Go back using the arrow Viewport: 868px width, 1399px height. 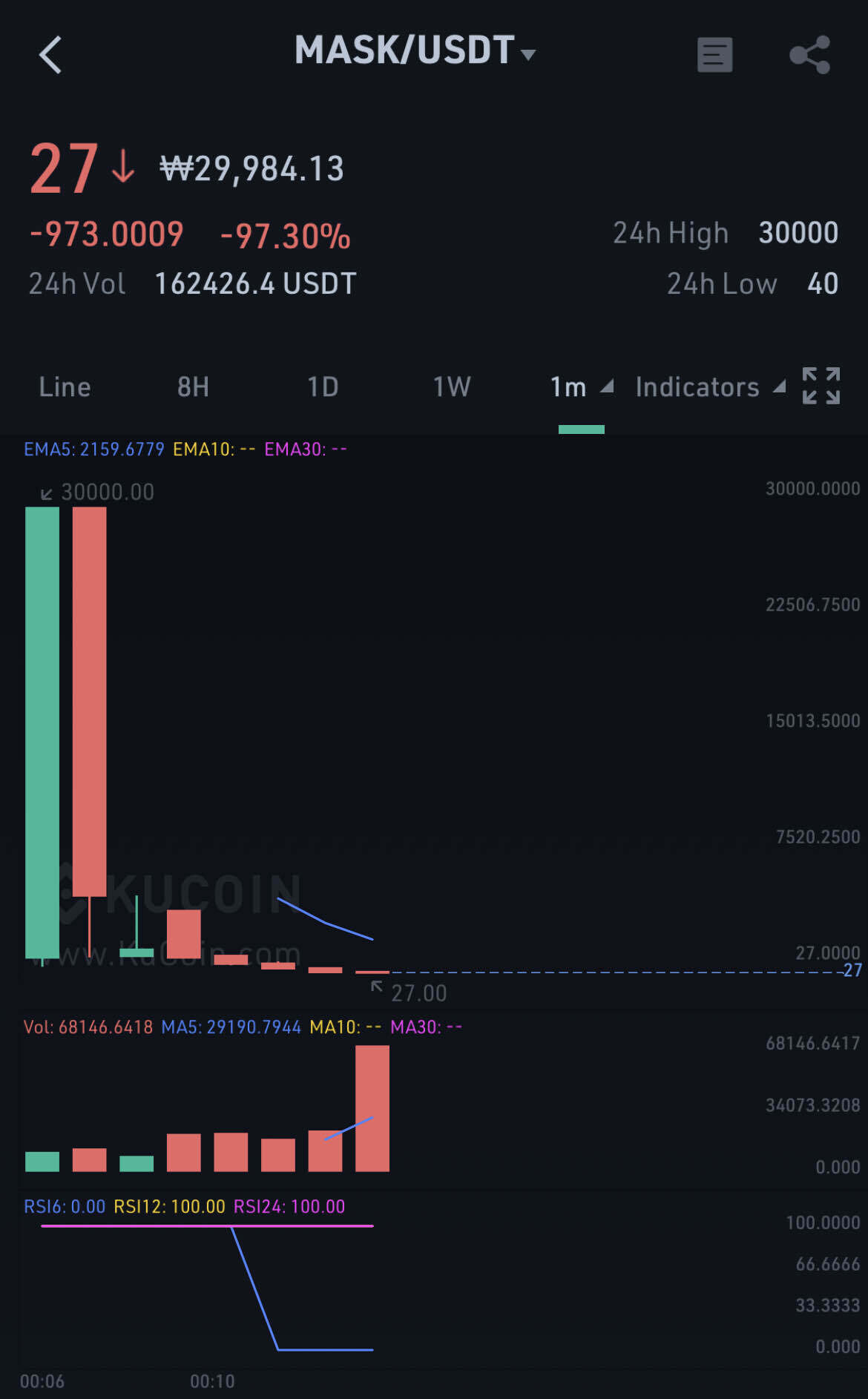(x=50, y=55)
